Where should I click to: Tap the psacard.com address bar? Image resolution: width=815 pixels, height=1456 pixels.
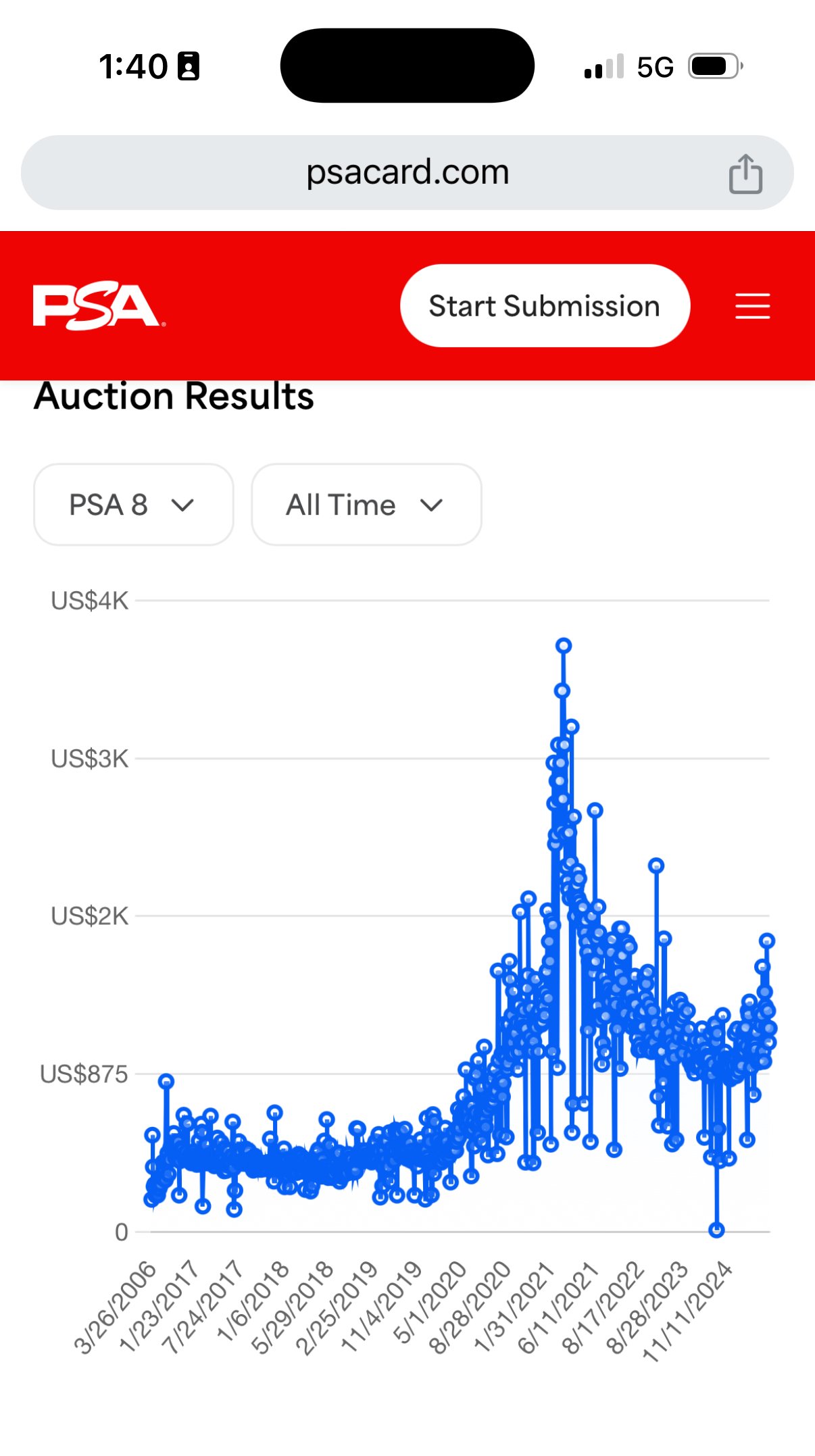(x=407, y=172)
